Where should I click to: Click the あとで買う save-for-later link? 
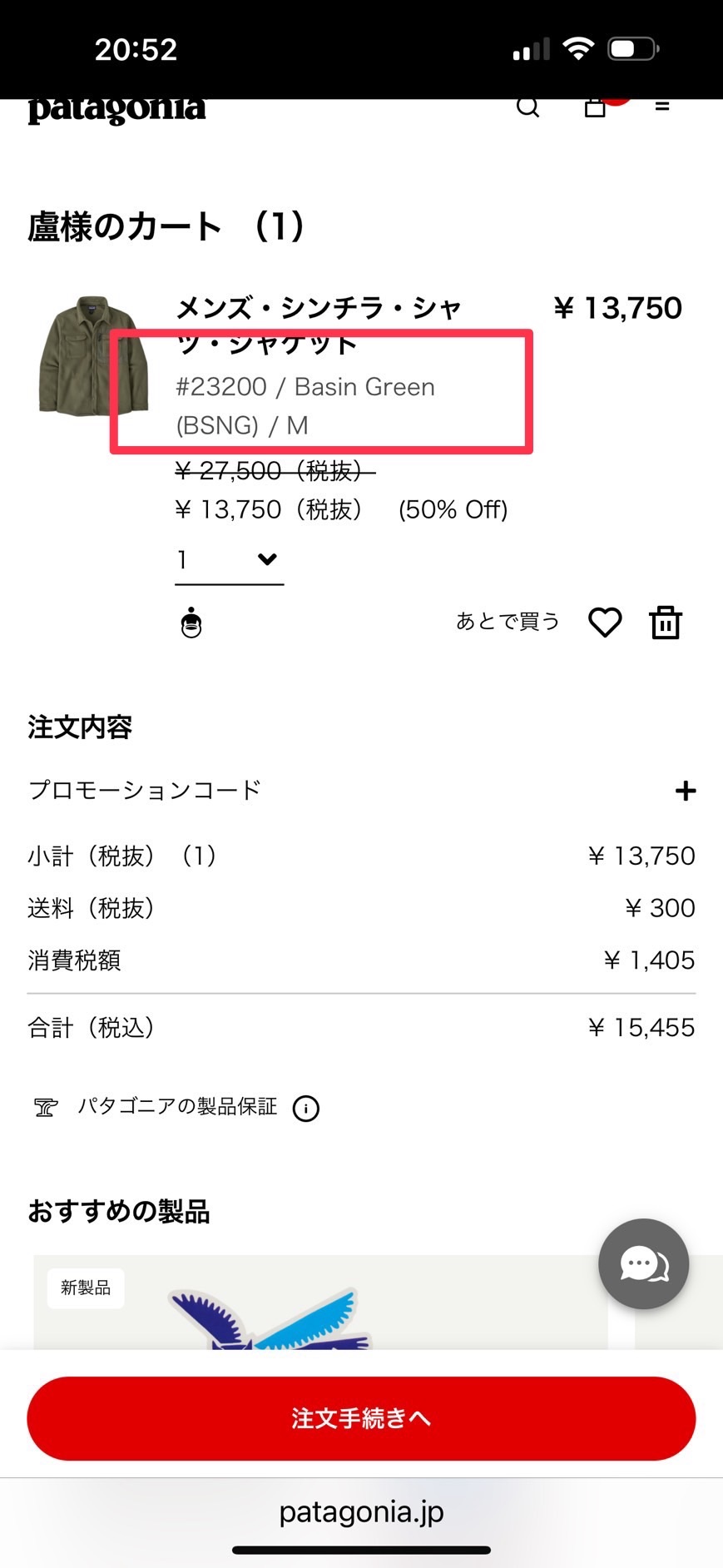point(507,621)
